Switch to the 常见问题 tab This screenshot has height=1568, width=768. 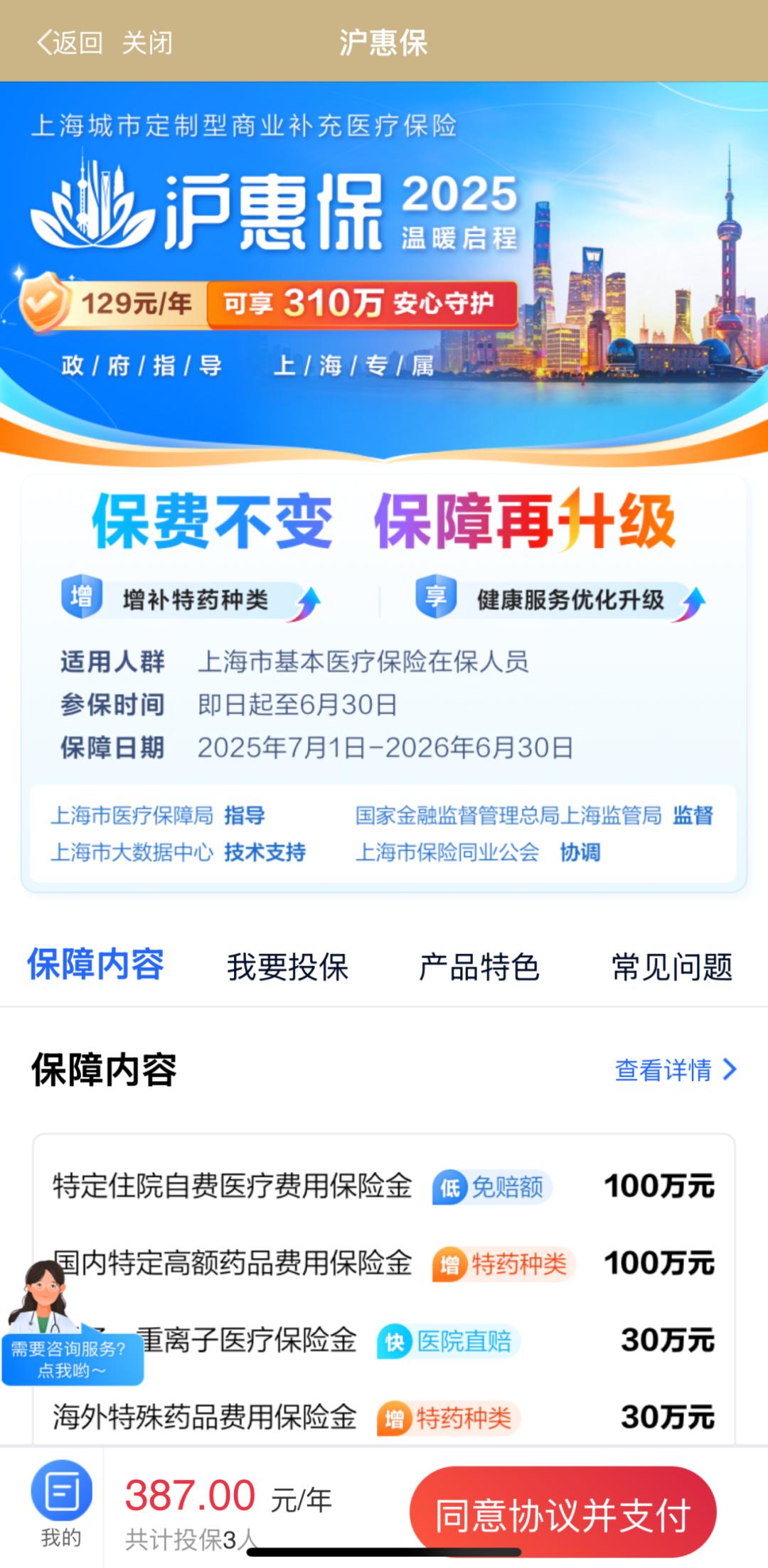coord(673,966)
